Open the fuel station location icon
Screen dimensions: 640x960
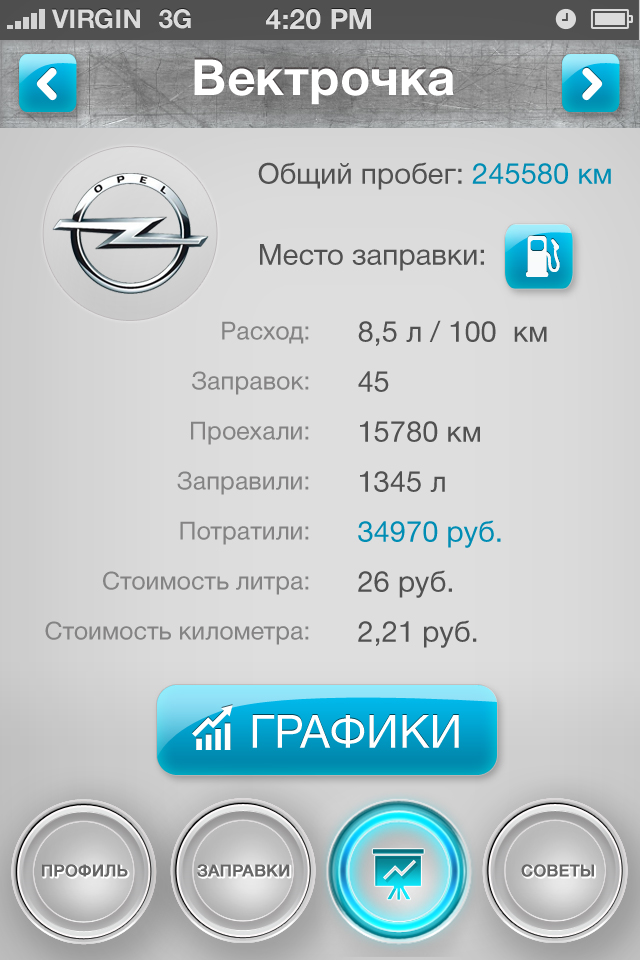pos(539,256)
